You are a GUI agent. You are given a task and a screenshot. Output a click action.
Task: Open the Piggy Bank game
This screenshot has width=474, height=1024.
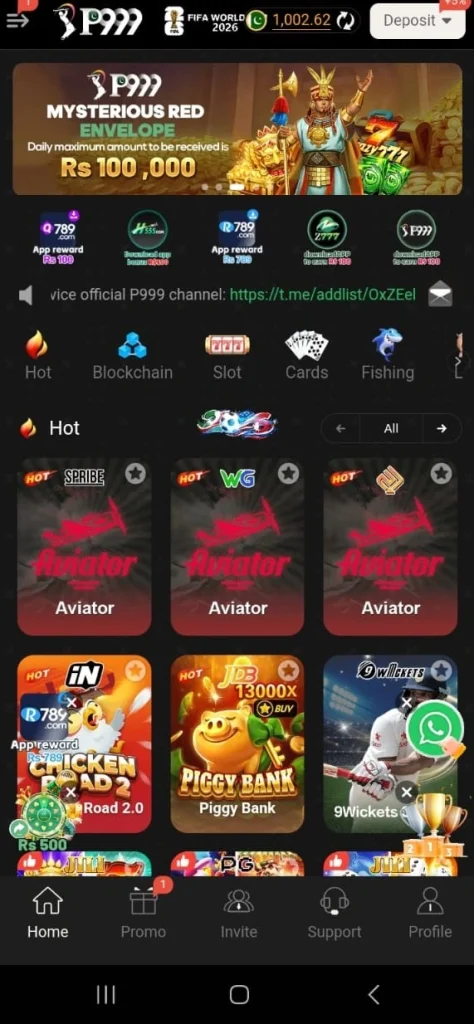(x=237, y=743)
